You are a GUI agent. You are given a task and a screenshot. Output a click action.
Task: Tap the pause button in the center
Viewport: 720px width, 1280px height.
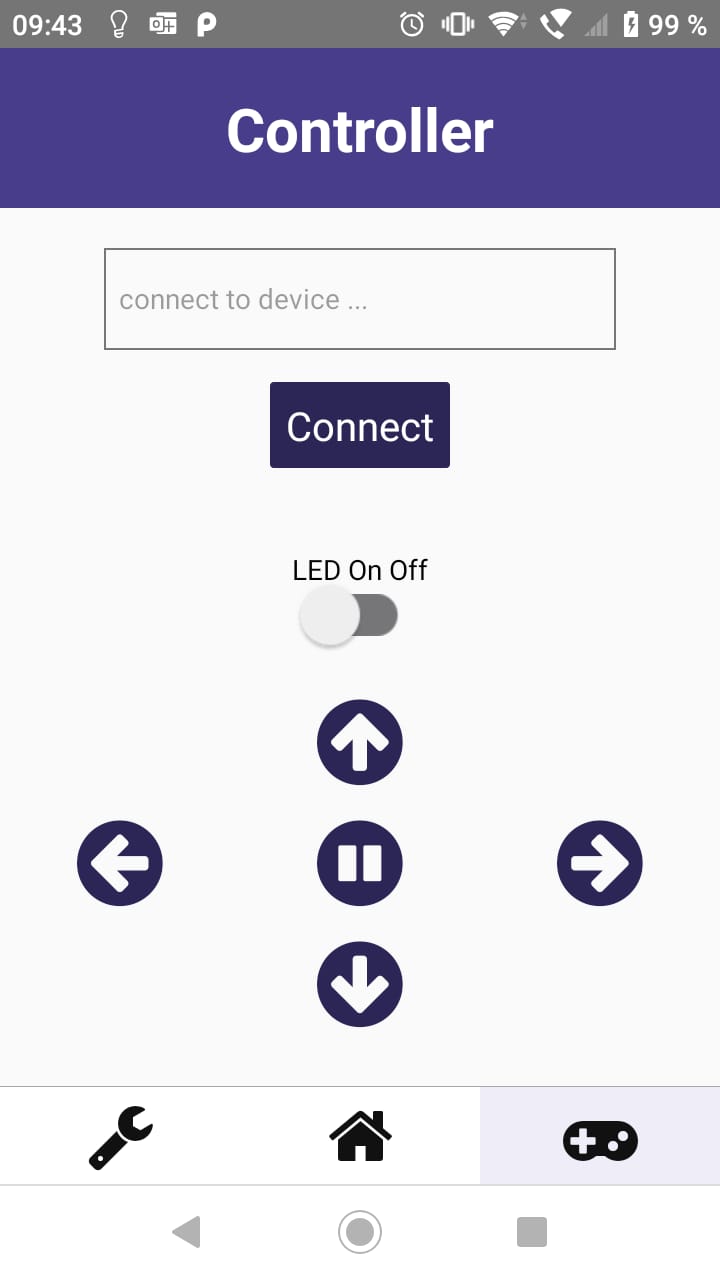(360, 863)
